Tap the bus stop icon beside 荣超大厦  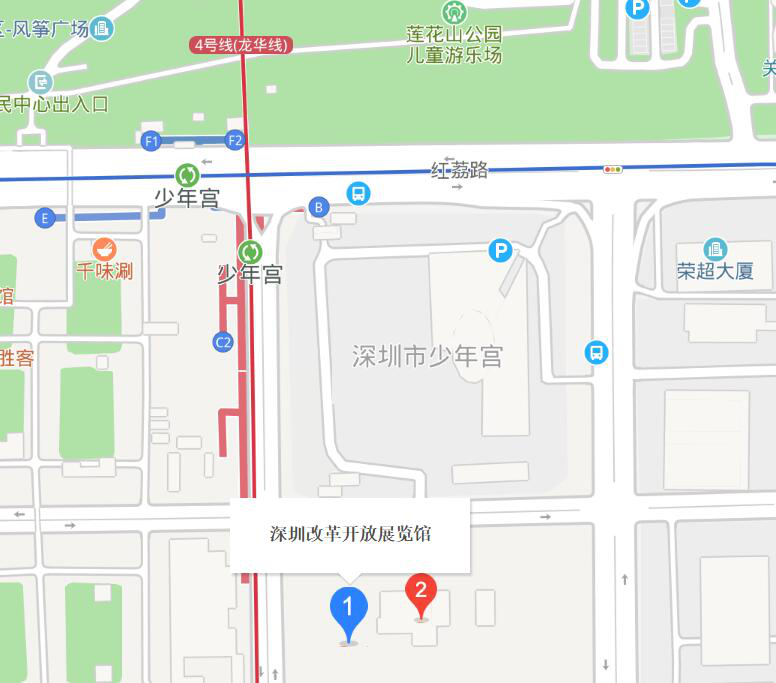click(596, 352)
